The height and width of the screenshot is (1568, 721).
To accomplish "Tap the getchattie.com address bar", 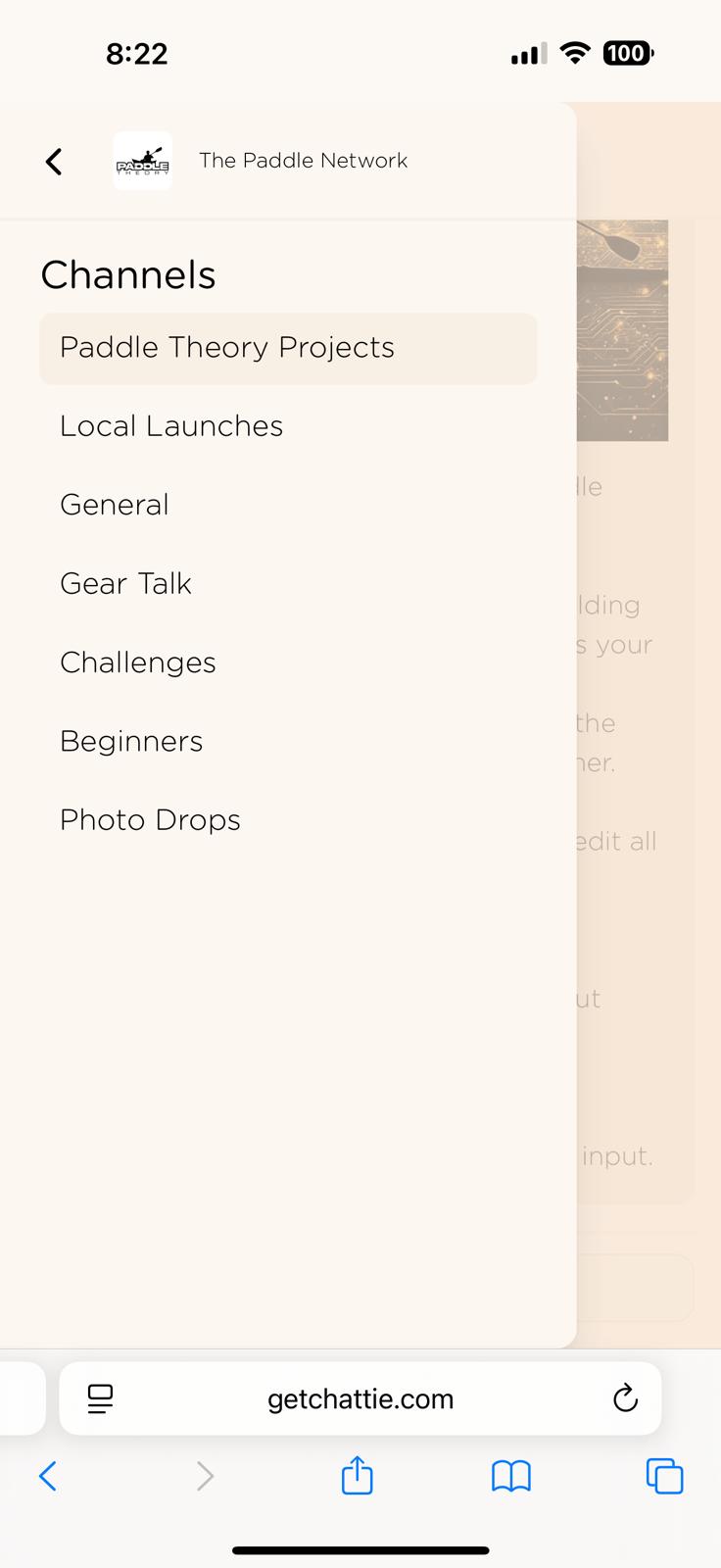I will coord(360,1398).
